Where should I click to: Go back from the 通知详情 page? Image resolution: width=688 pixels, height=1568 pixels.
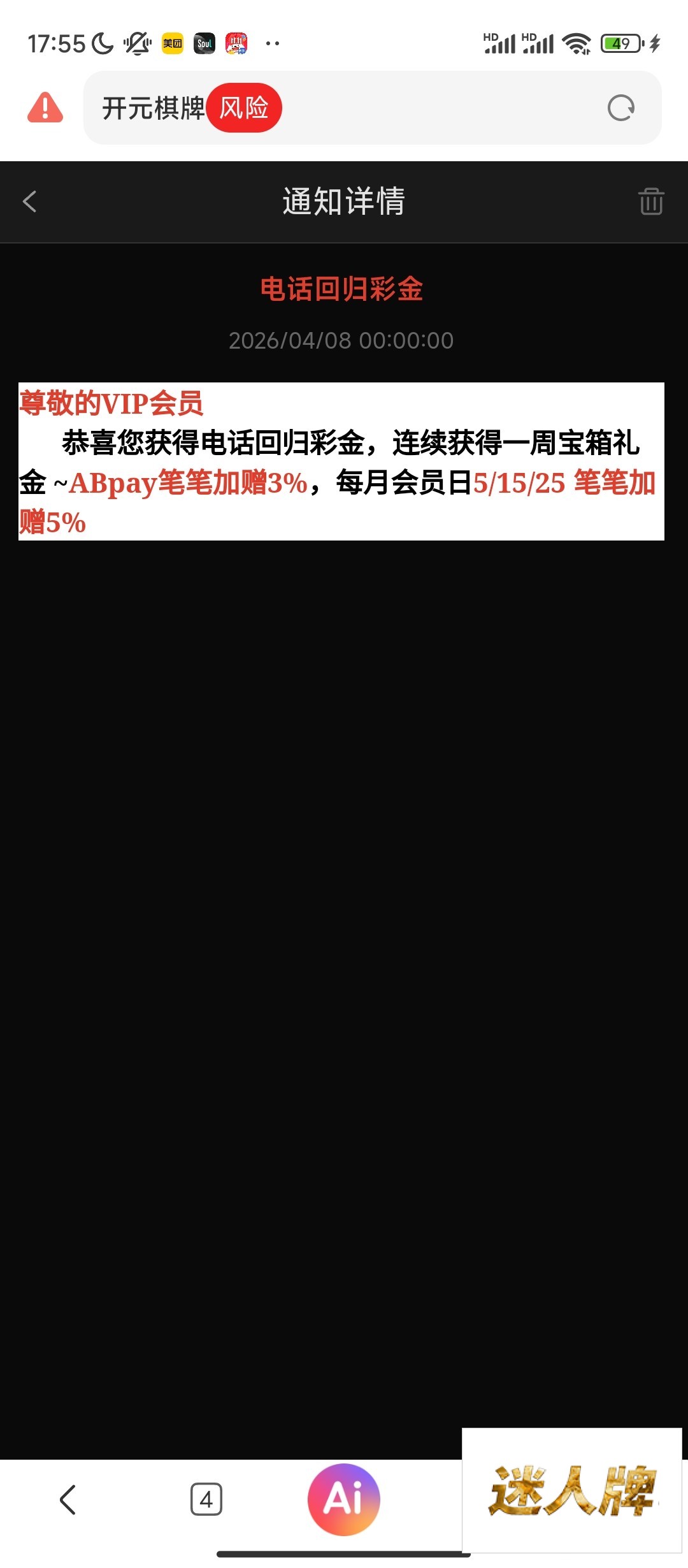point(29,201)
